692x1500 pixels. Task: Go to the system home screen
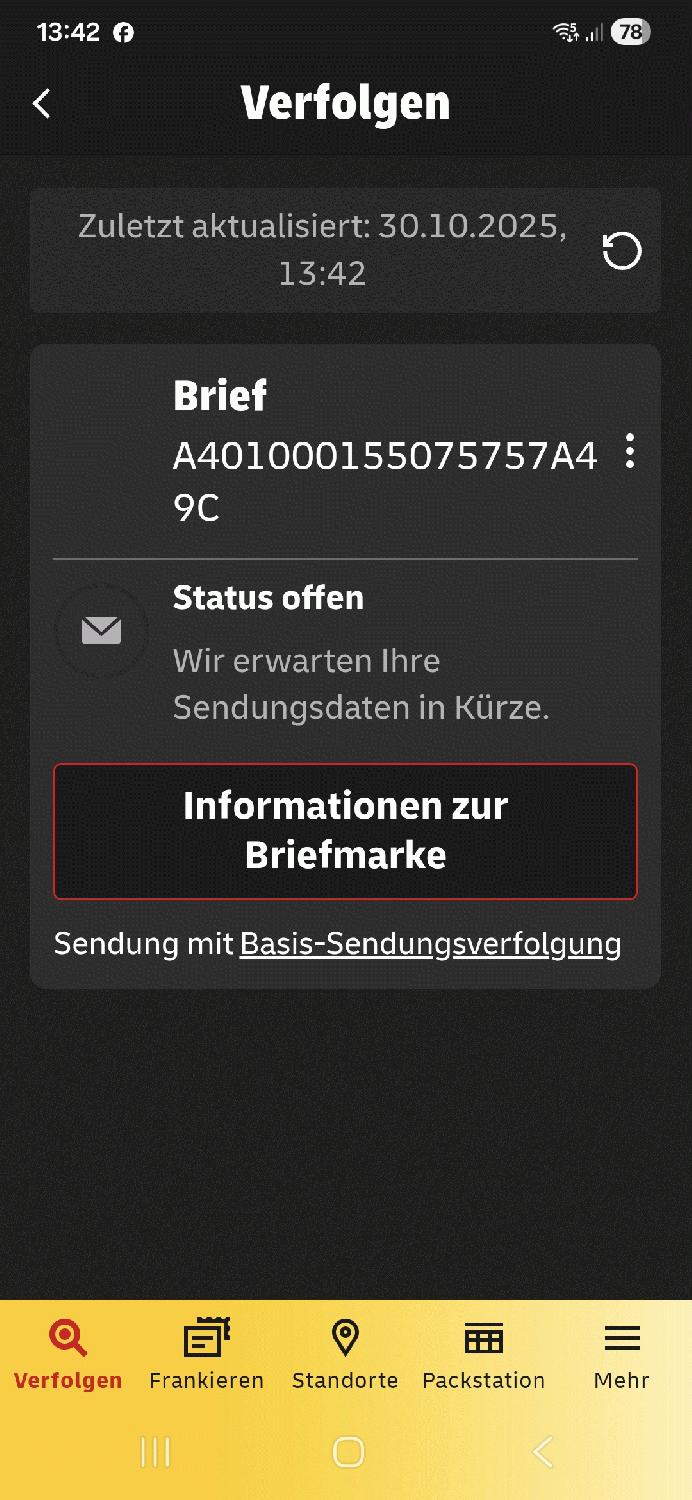pyautogui.click(x=348, y=1452)
